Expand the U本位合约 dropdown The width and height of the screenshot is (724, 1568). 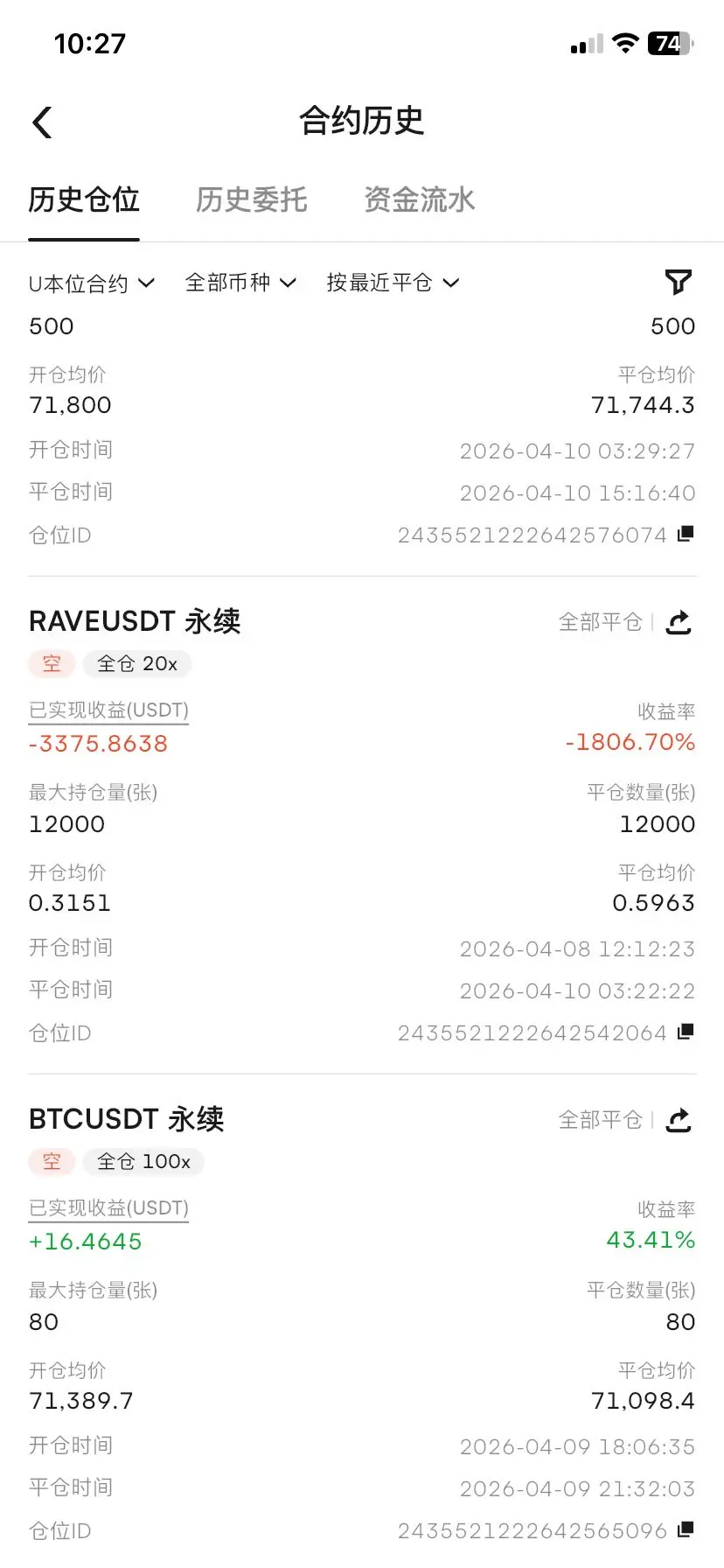tap(91, 283)
